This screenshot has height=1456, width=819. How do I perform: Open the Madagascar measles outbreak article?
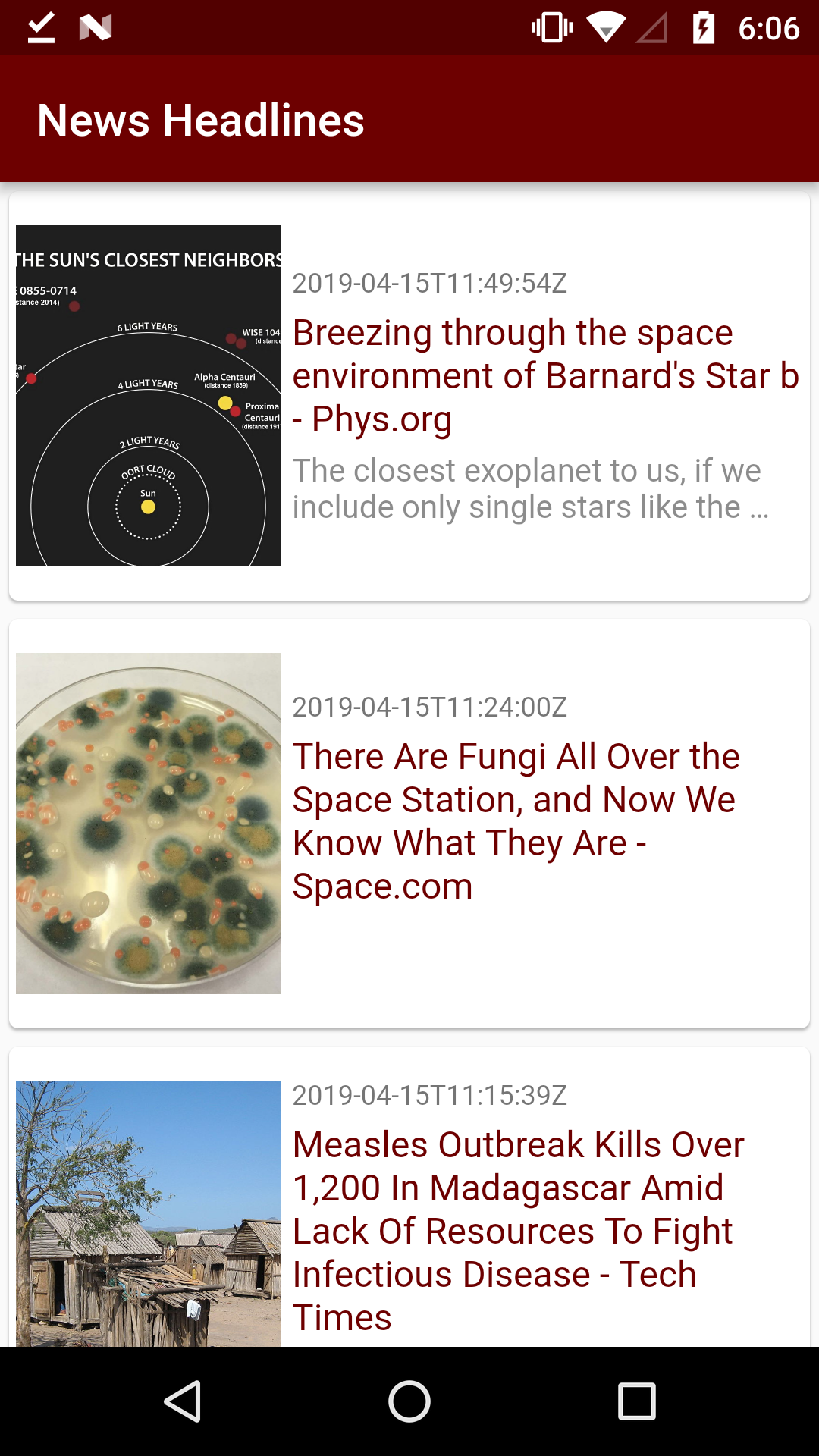(519, 1230)
